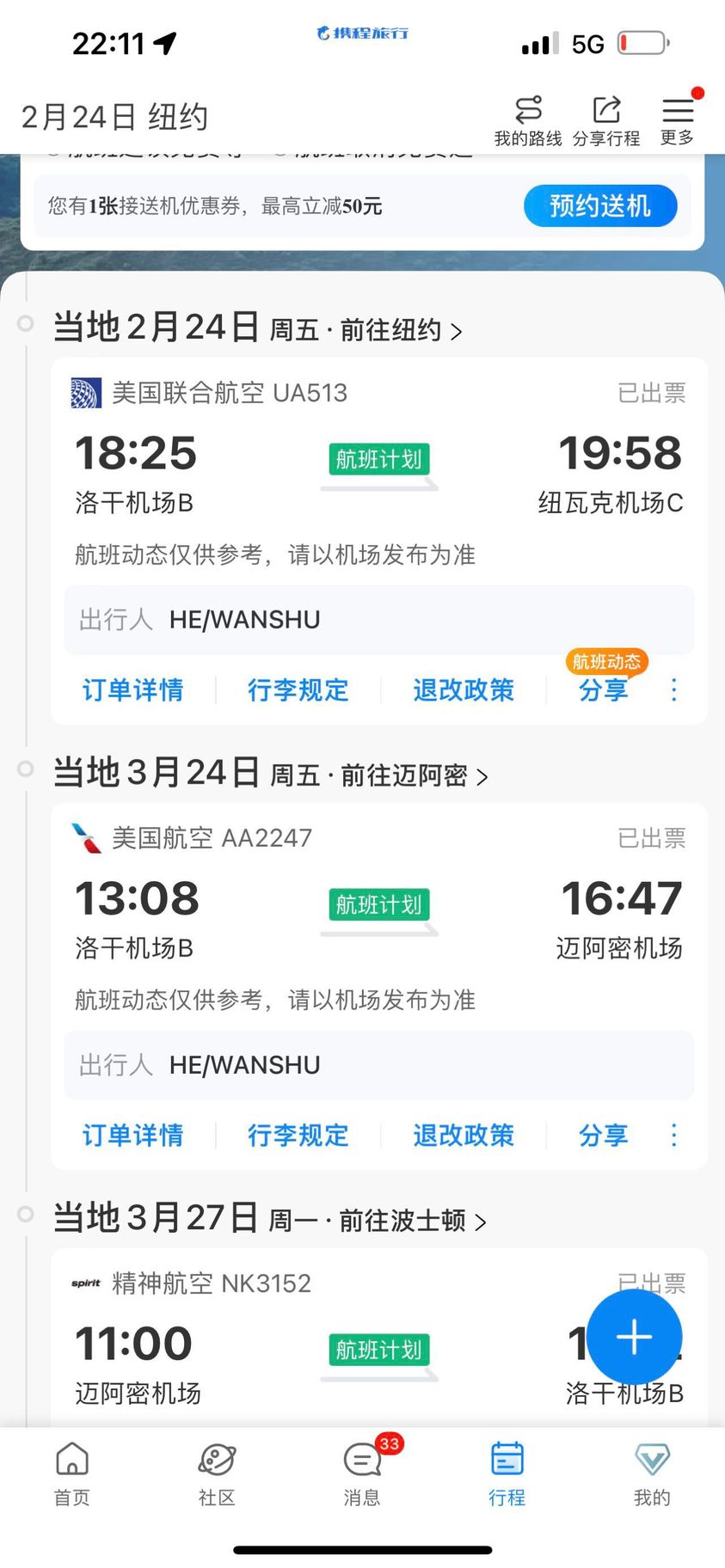Open the 3月24日 前往迈阿密 trip header
This screenshot has width=725, height=1568.
tap(271, 774)
